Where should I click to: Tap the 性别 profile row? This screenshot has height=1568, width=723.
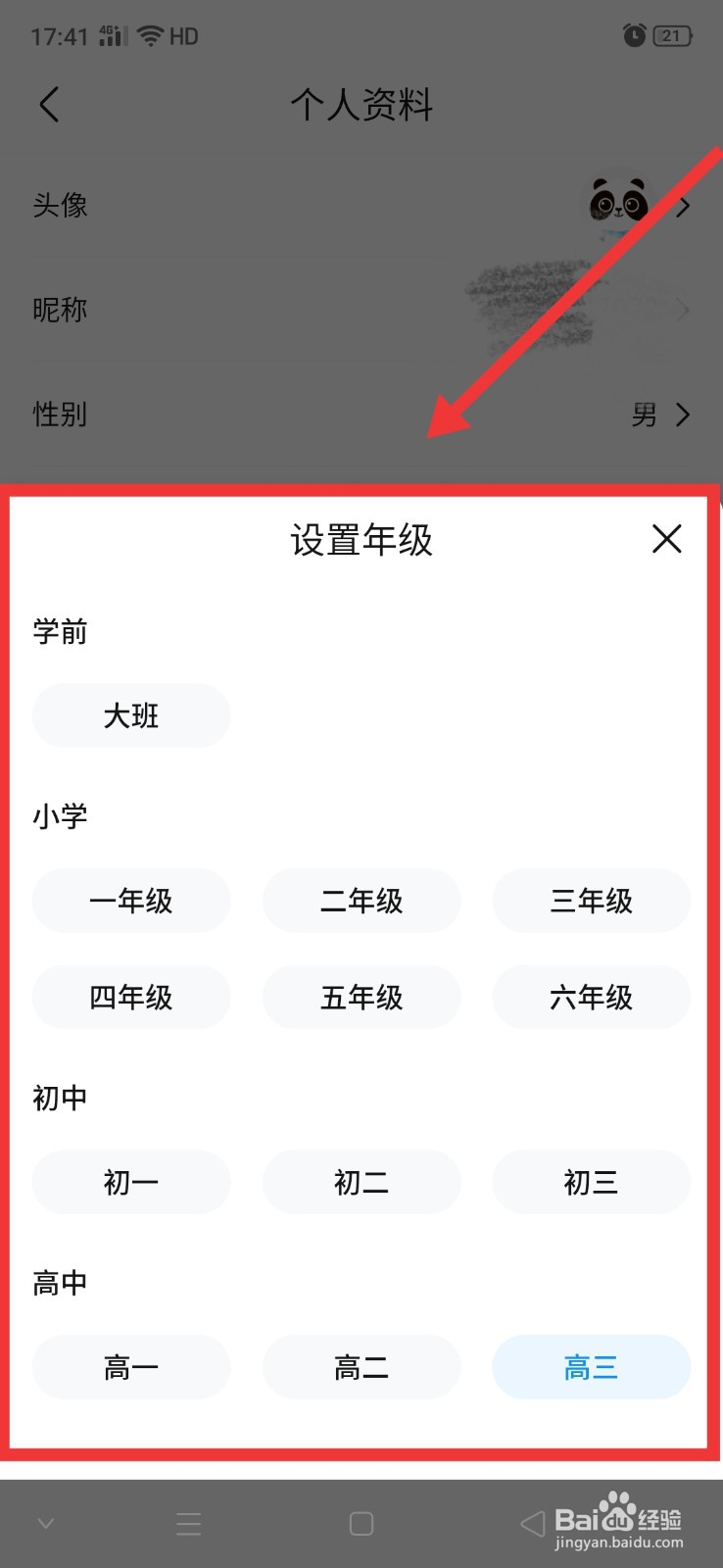click(x=61, y=416)
